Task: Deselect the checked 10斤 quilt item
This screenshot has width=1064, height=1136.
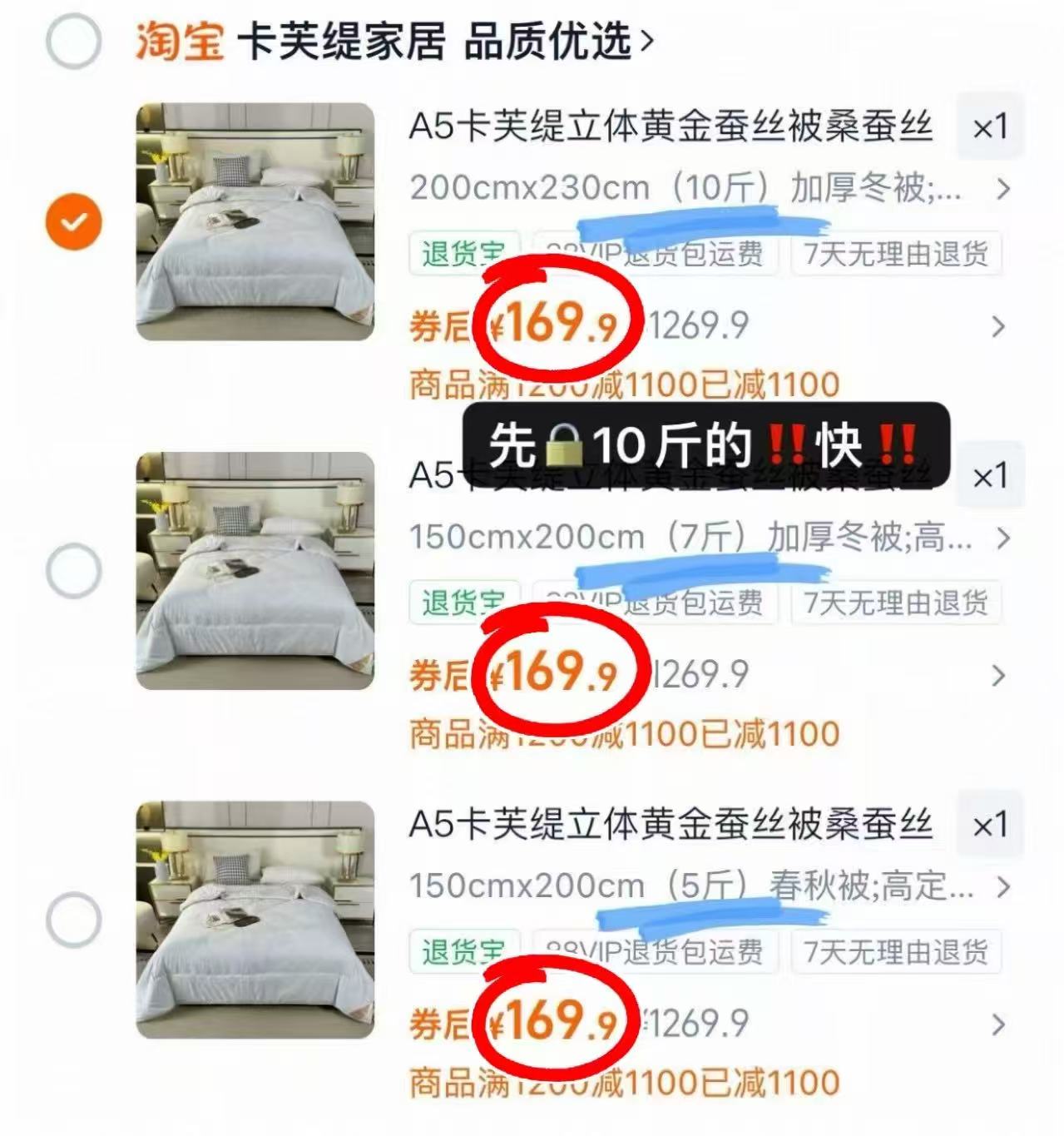Action: [x=74, y=220]
